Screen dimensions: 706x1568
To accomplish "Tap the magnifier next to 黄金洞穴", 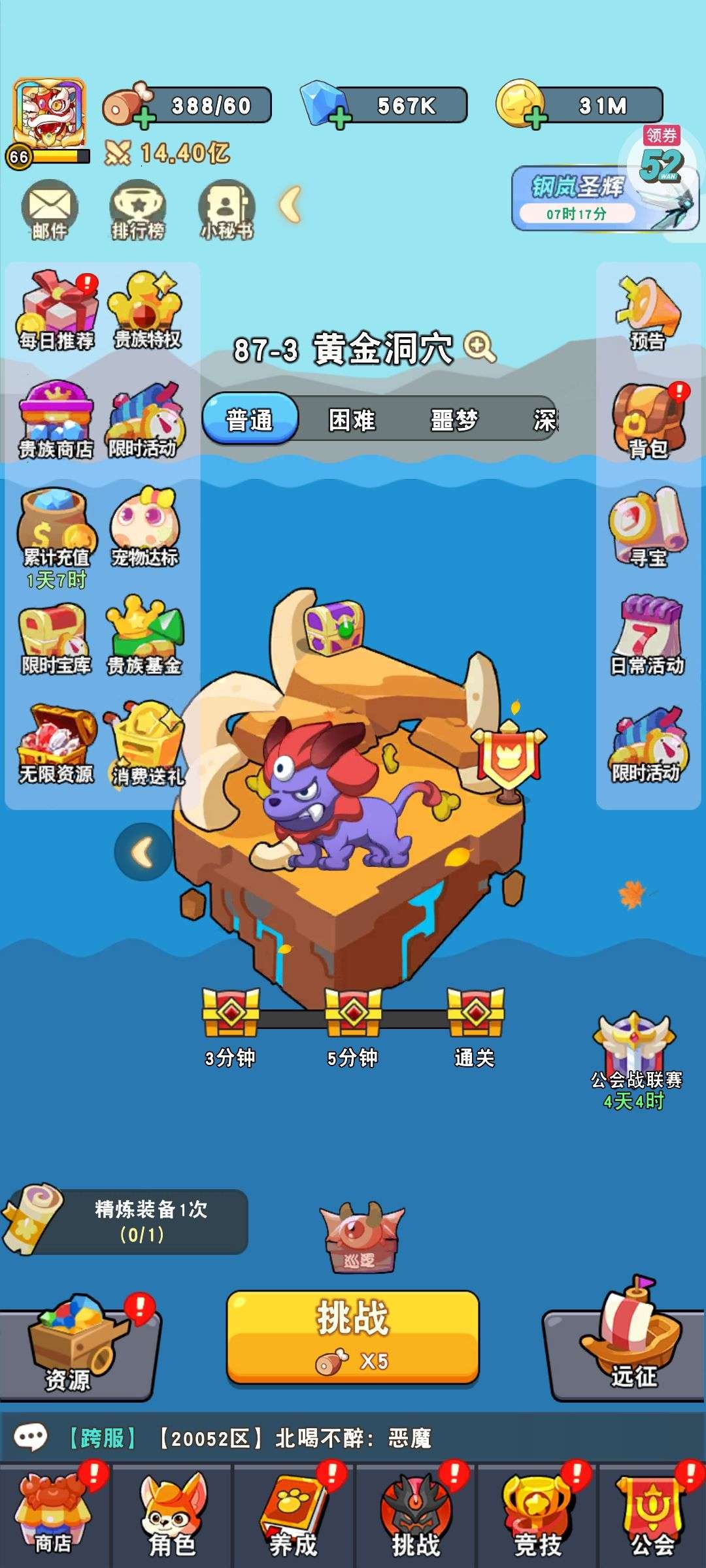I will [480, 348].
